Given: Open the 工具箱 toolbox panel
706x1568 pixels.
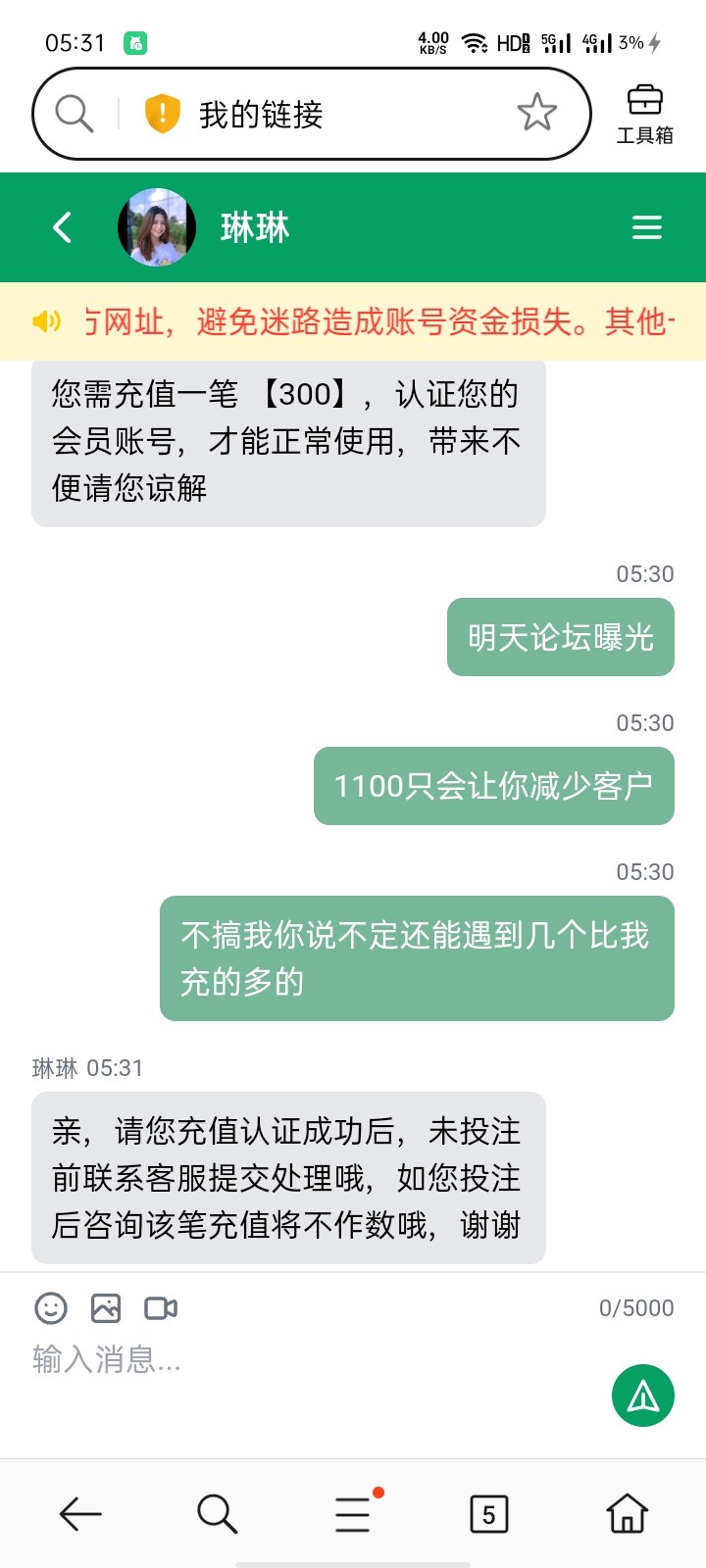Looking at the screenshot, I should (644, 113).
